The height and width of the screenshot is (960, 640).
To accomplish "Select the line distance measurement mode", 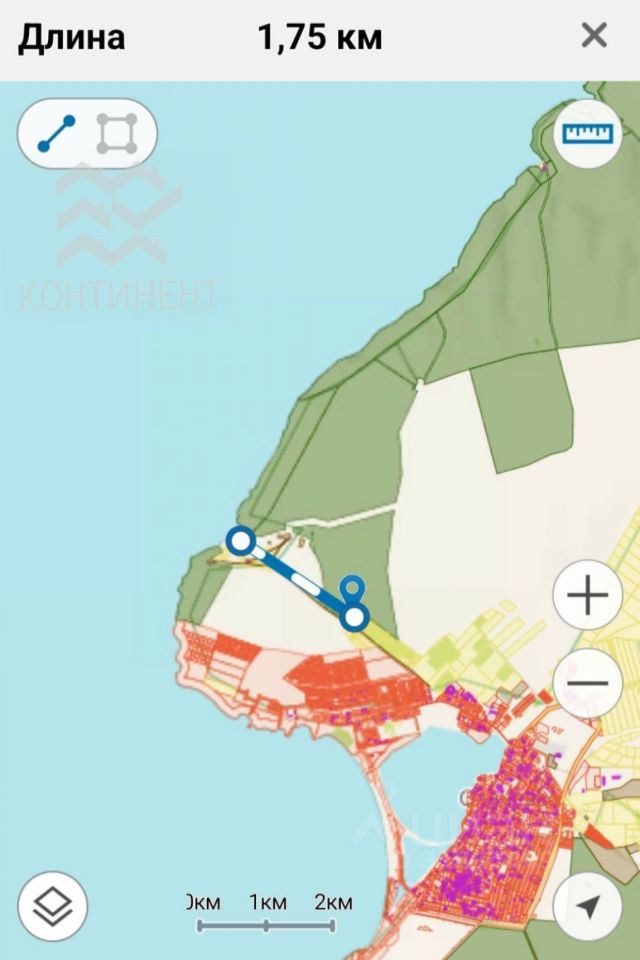I will click(x=57, y=134).
